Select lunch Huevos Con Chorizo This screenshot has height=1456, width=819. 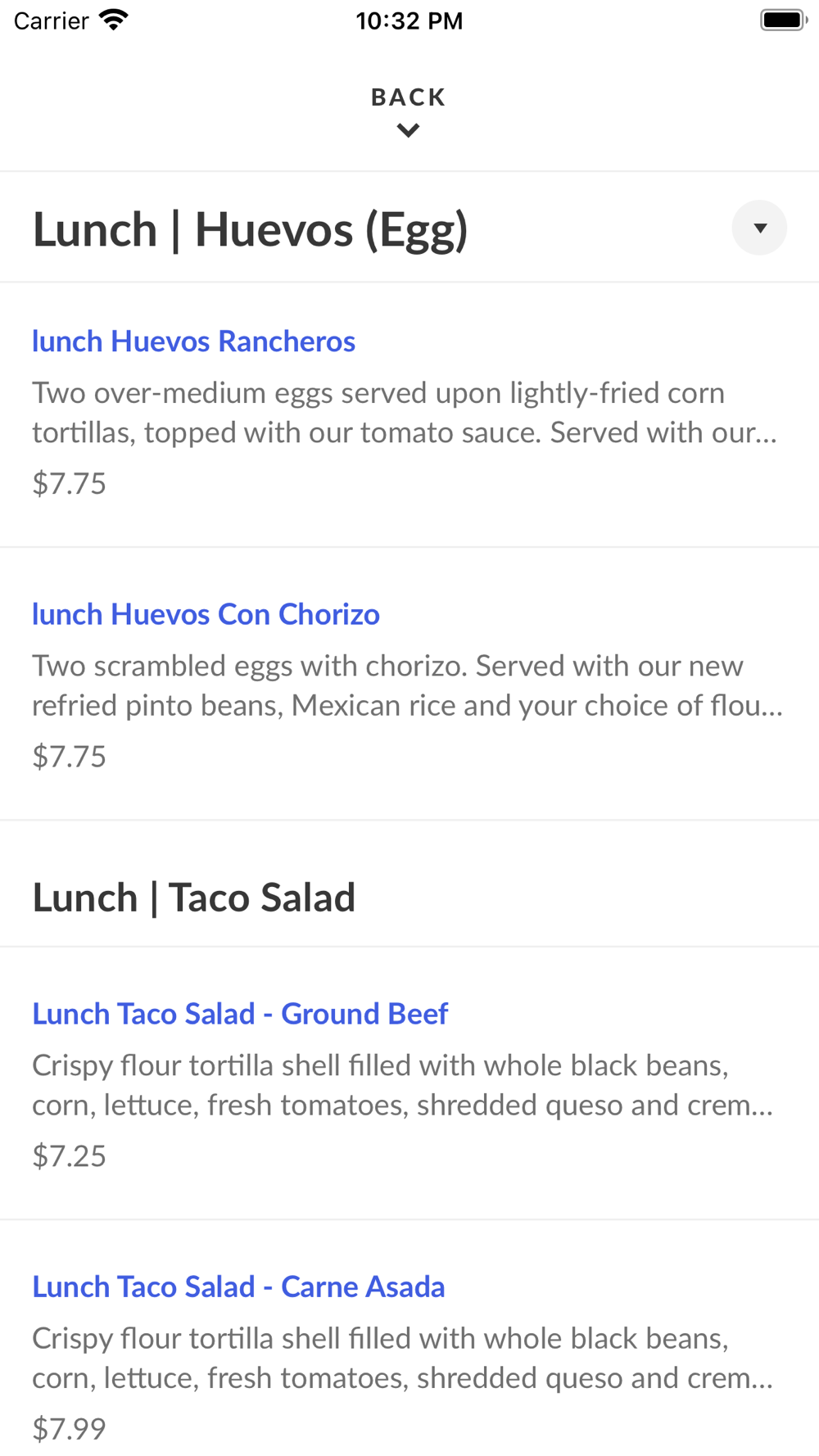click(x=409, y=684)
